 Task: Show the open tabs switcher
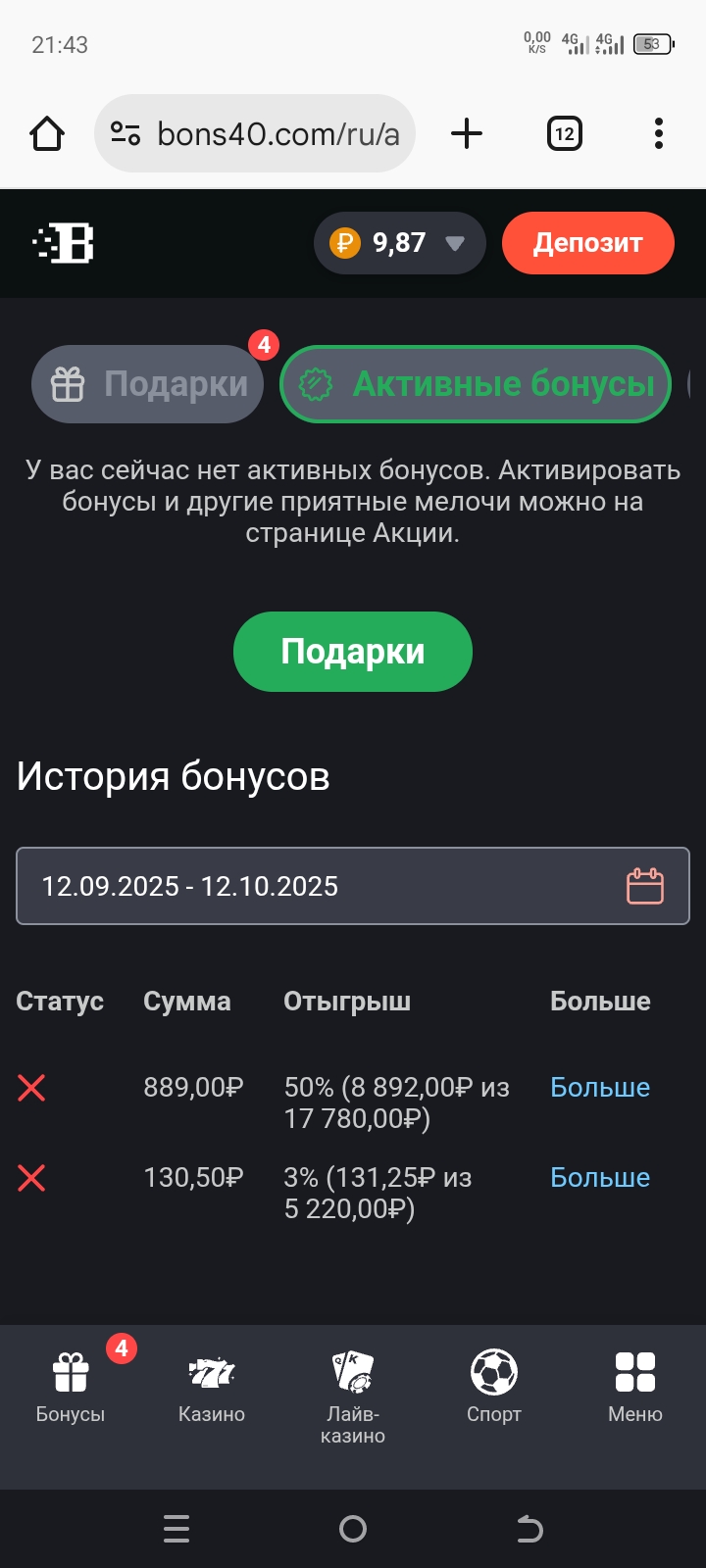pos(564,133)
